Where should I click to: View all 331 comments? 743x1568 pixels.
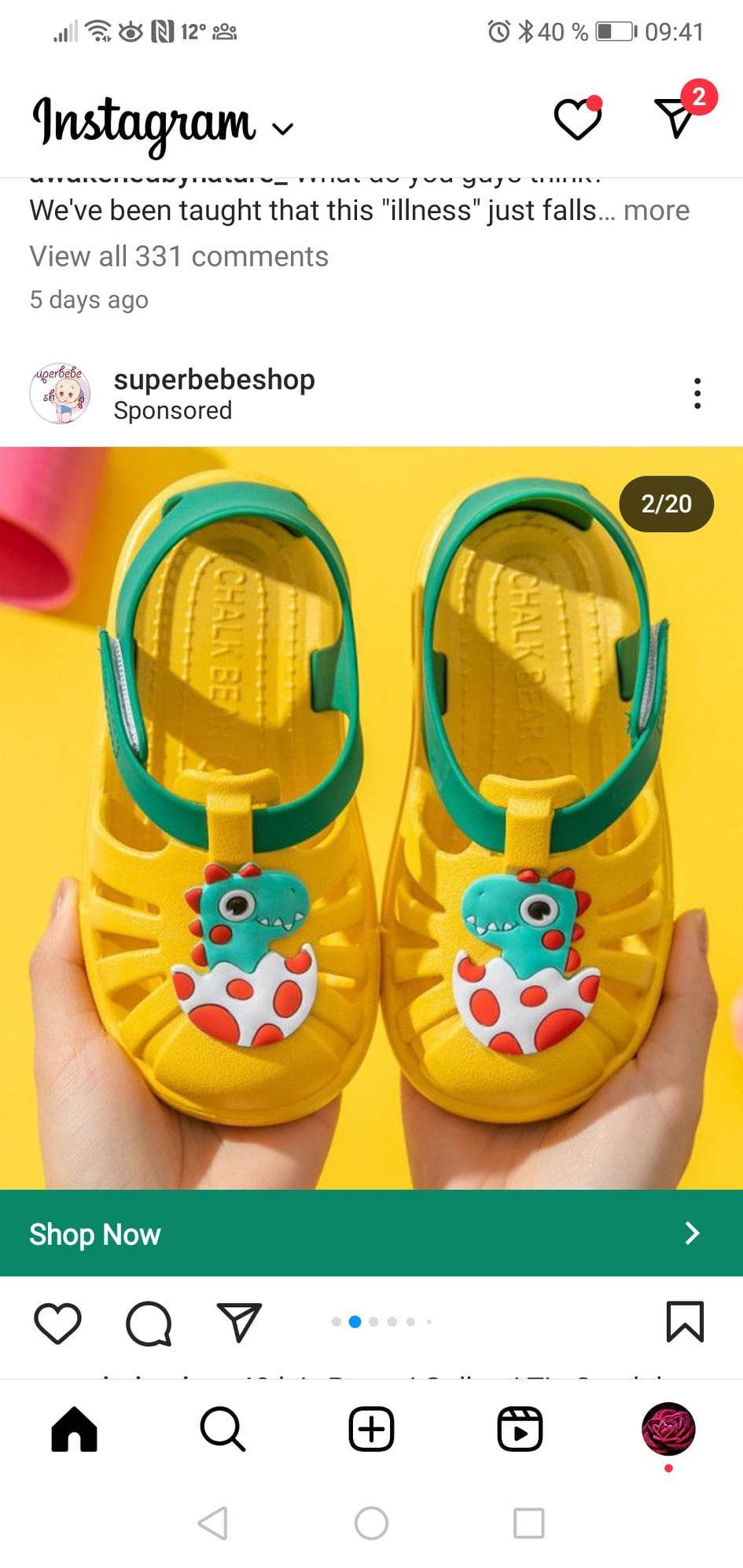[178, 256]
